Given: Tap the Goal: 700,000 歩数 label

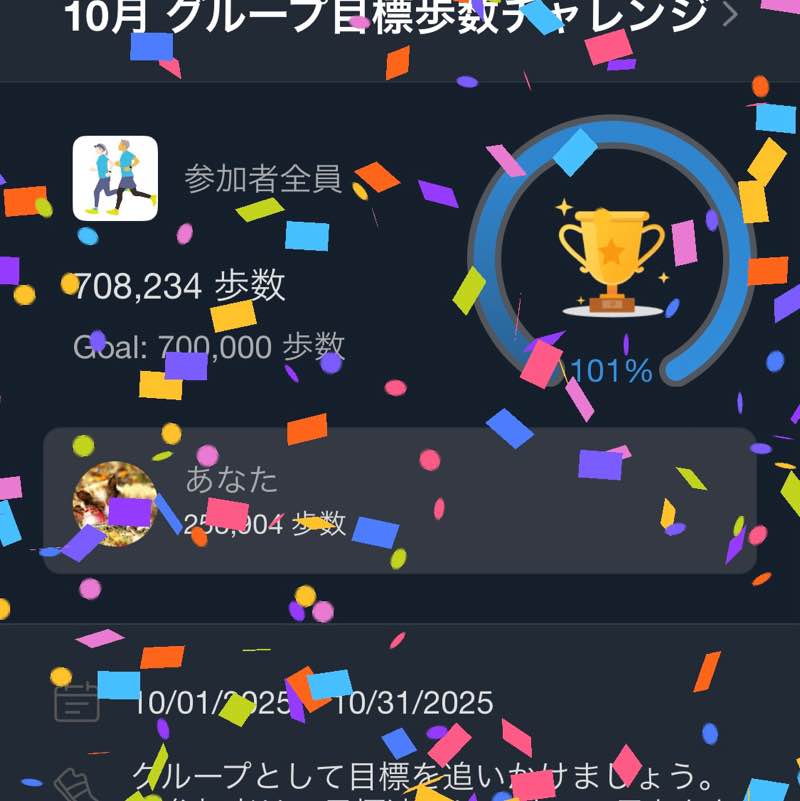Looking at the screenshot, I should click(x=208, y=347).
